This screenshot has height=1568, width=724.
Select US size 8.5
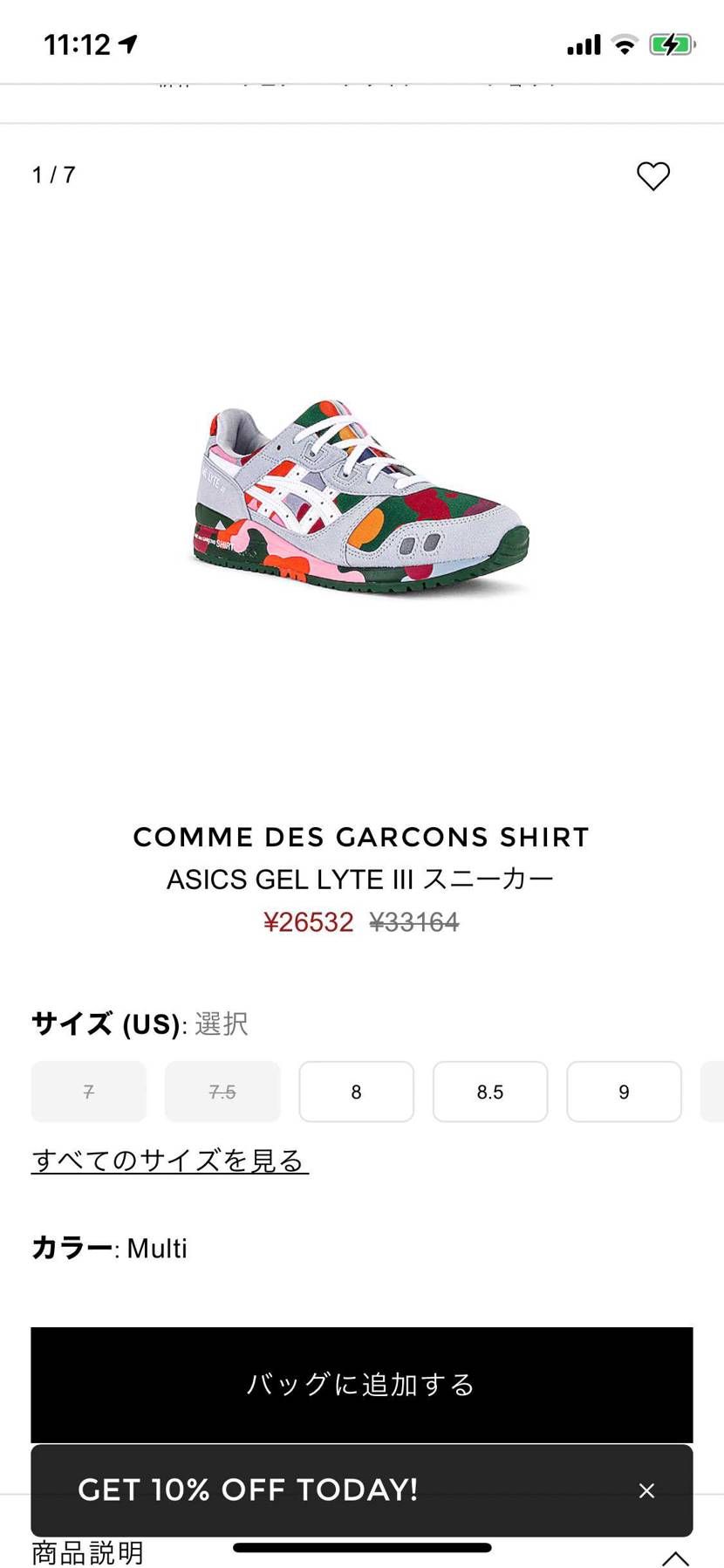click(490, 1092)
